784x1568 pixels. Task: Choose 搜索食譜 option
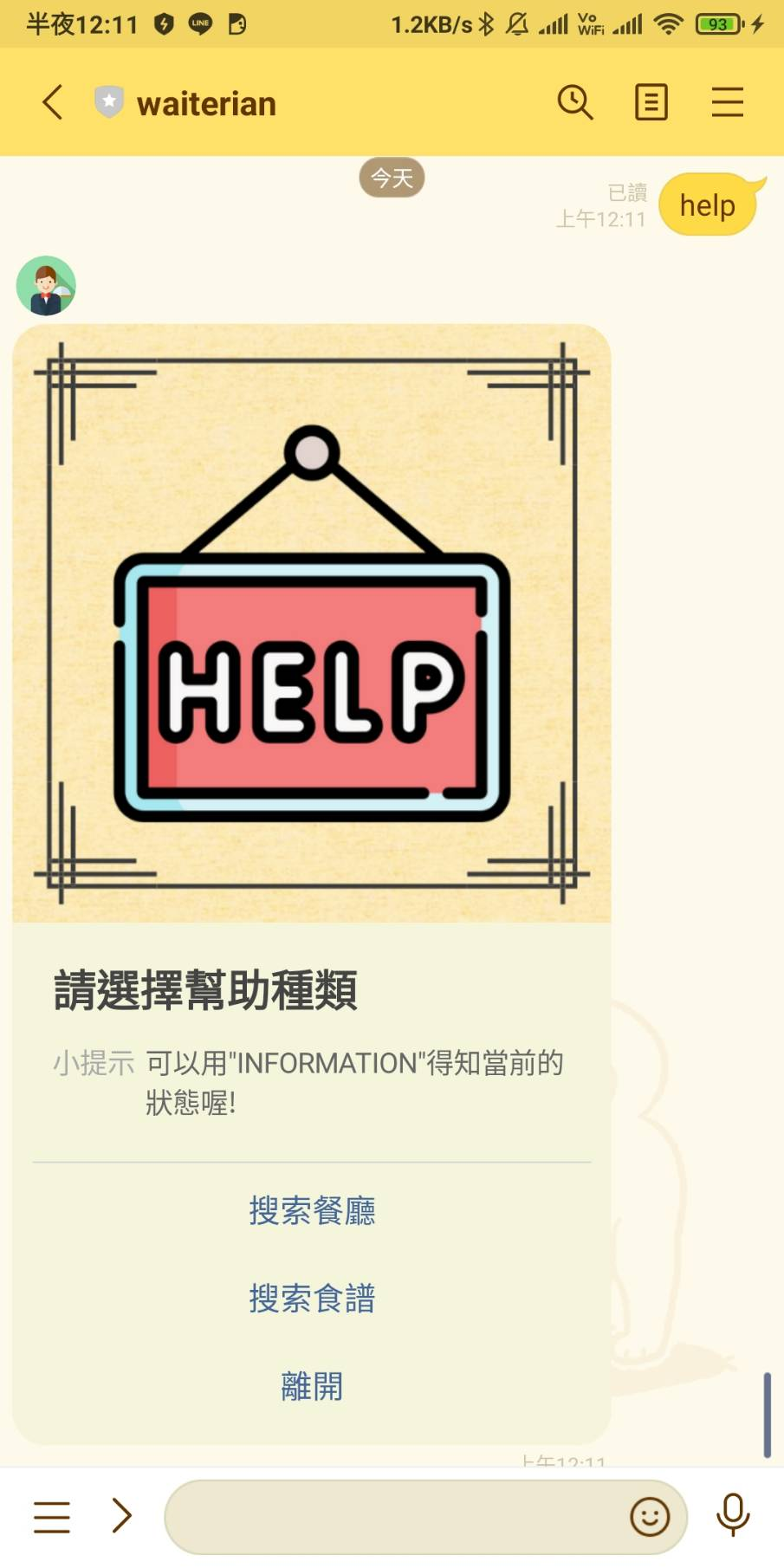pyautogui.click(x=312, y=1298)
